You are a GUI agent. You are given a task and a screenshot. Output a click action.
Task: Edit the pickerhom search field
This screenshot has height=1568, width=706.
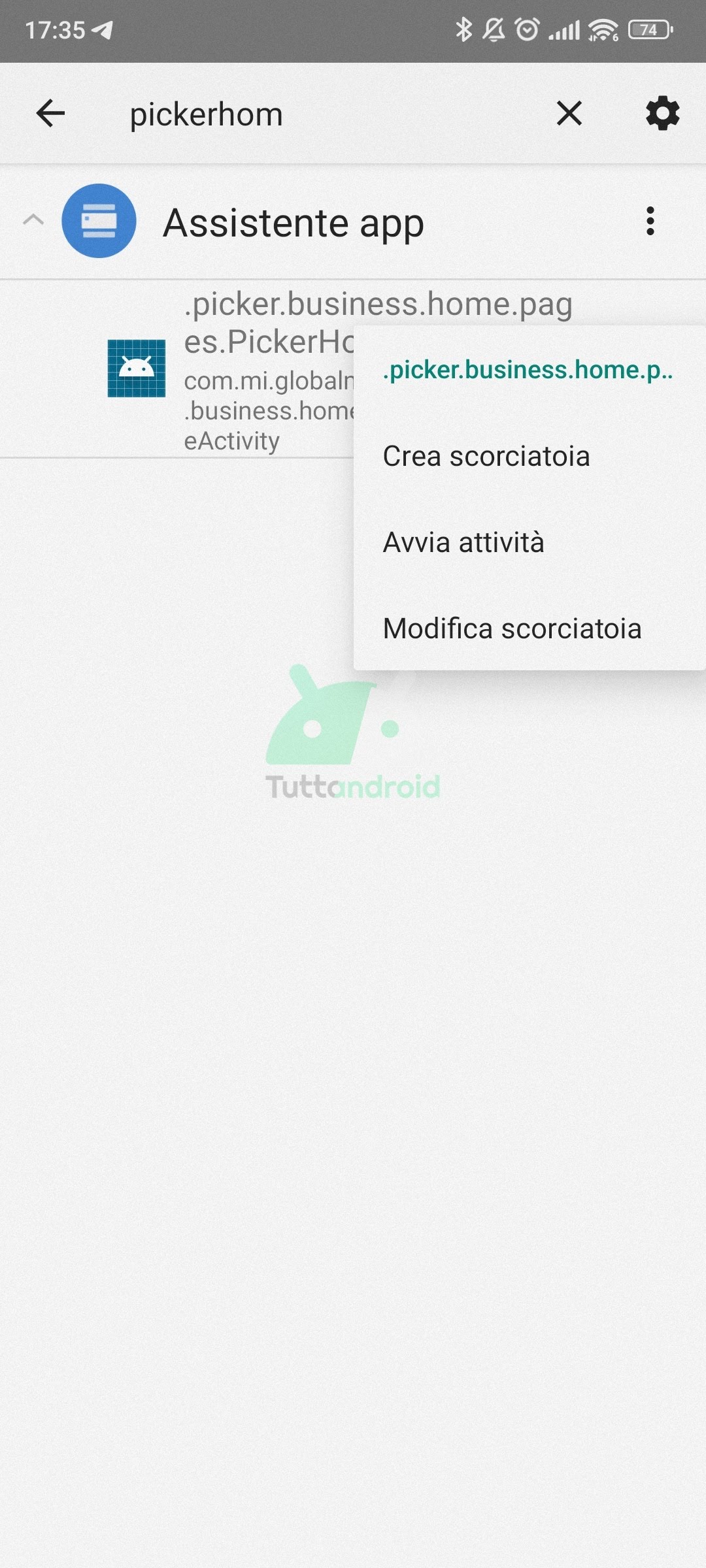(327, 114)
